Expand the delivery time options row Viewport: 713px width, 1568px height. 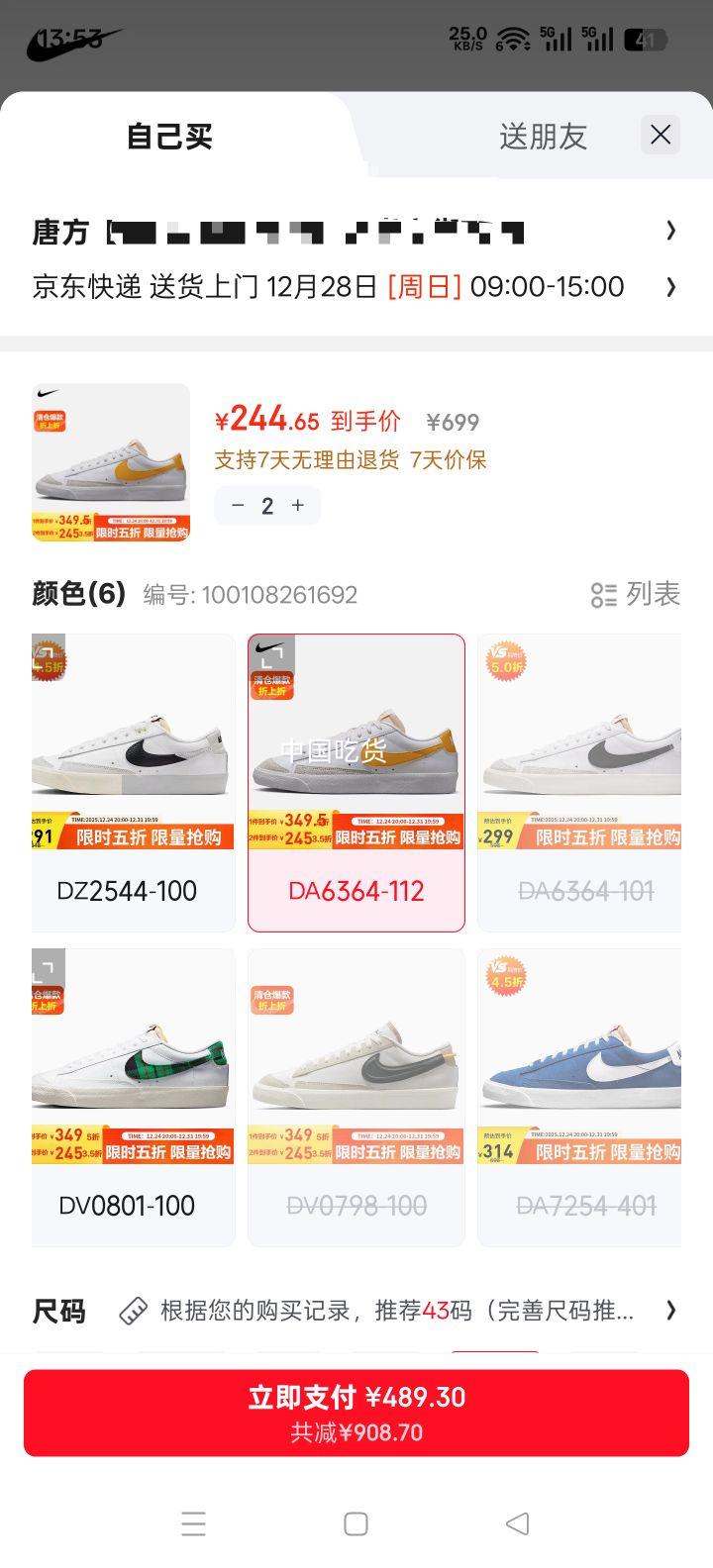(x=356, y=287)
